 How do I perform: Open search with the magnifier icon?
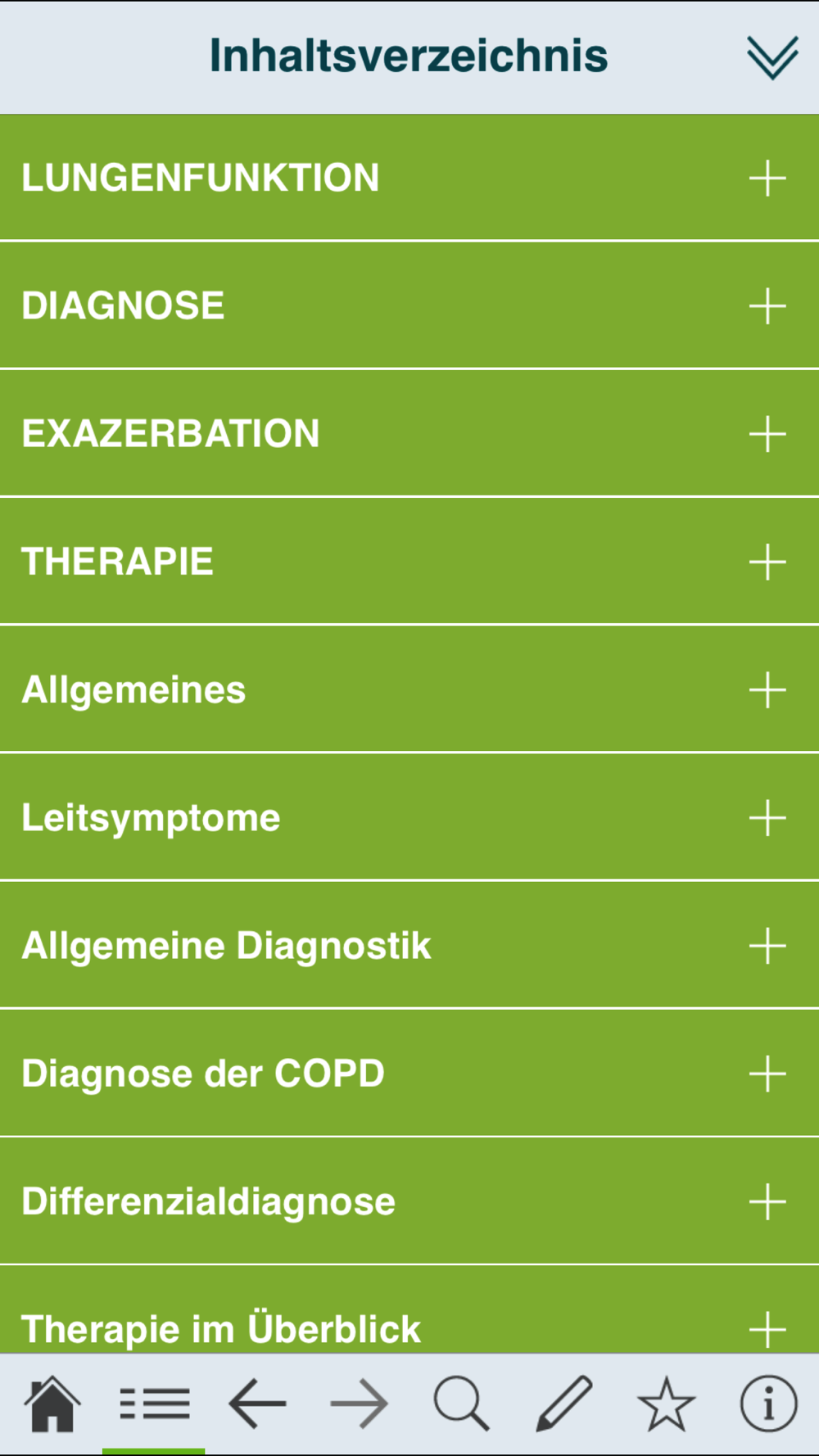point(461,1404)
